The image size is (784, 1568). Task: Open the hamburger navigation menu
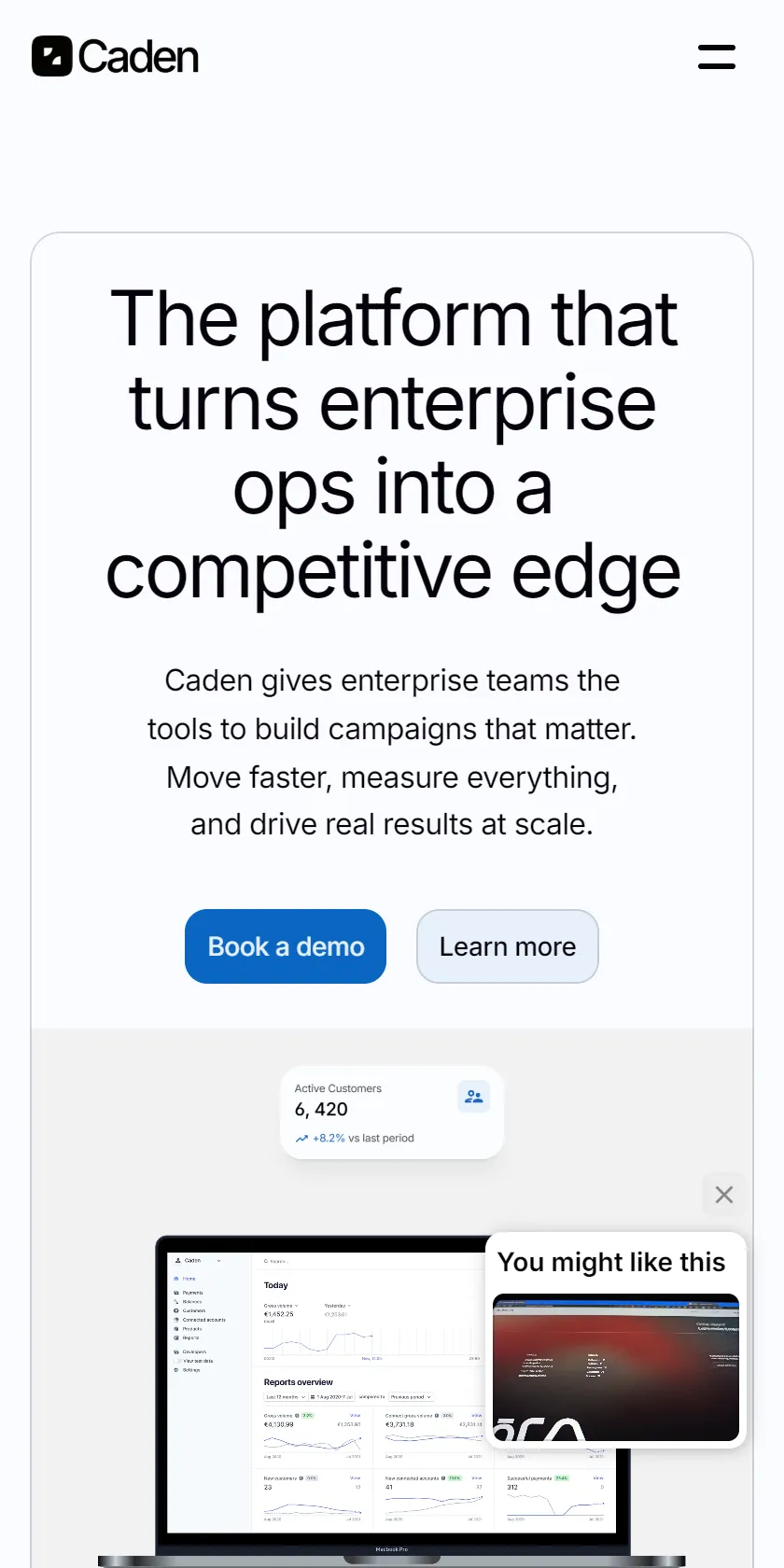pos(717,56)
